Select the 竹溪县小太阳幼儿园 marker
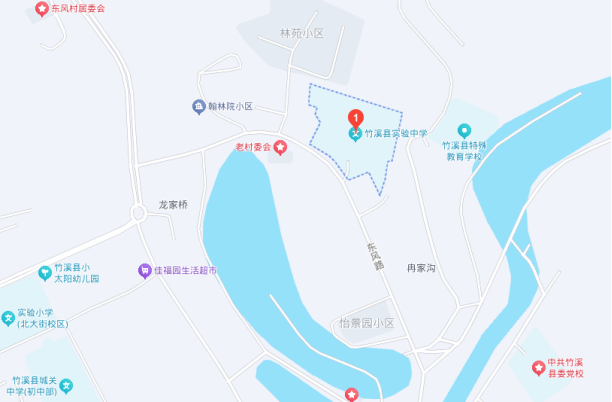Image resolution: width=612 pixels, height=402 pixels. click(x=44, y=272)
